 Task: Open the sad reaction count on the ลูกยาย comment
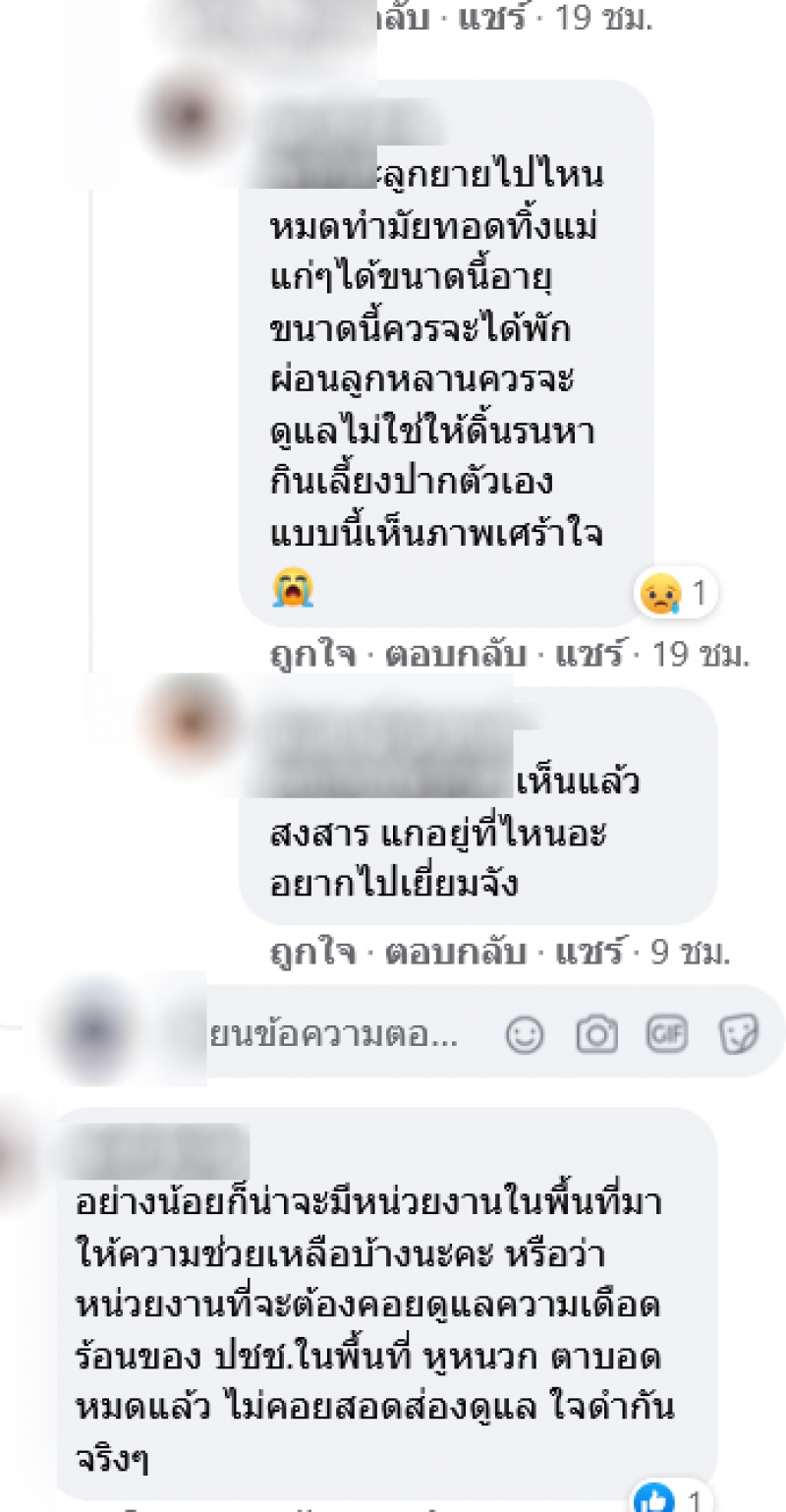pos(678,593)
